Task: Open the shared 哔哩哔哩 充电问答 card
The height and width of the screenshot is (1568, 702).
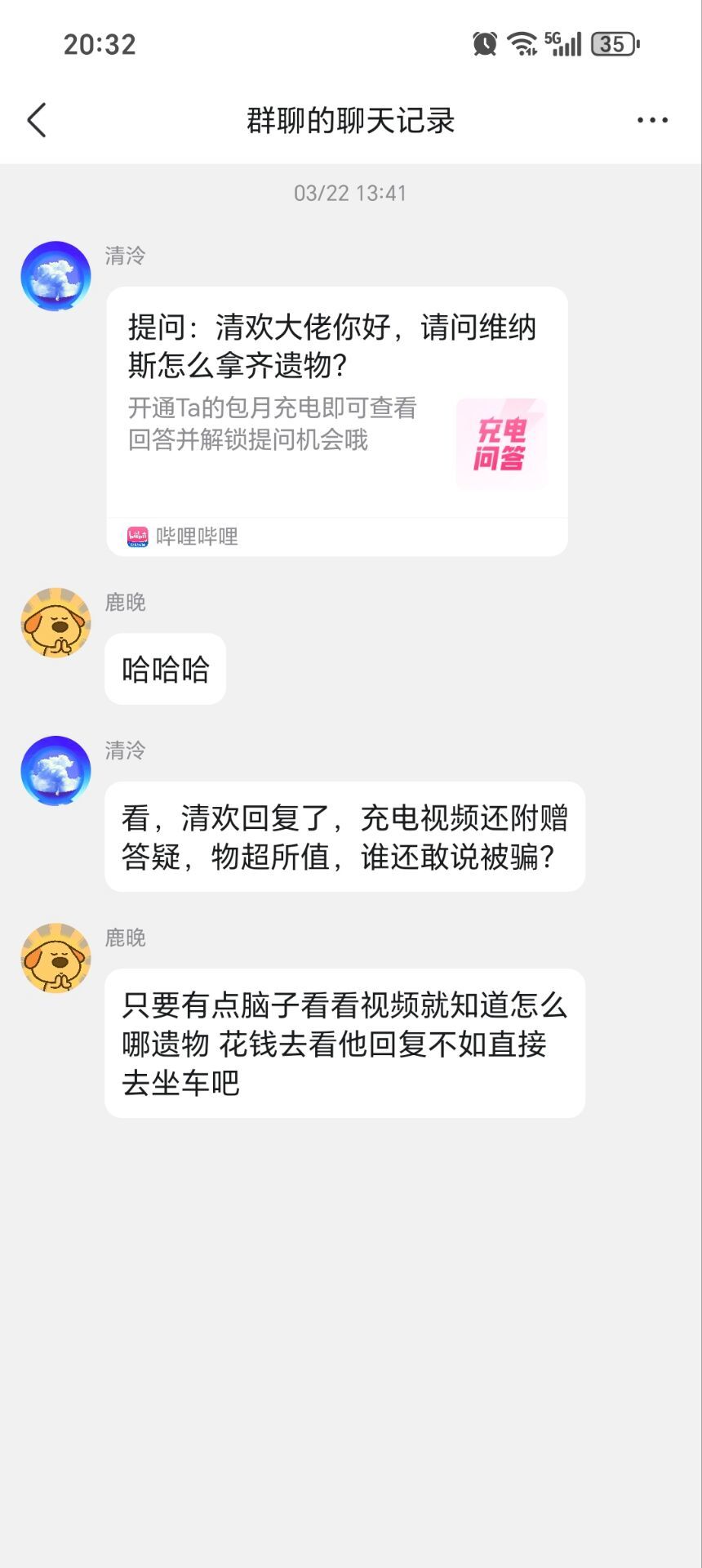Action: (336, 408)
